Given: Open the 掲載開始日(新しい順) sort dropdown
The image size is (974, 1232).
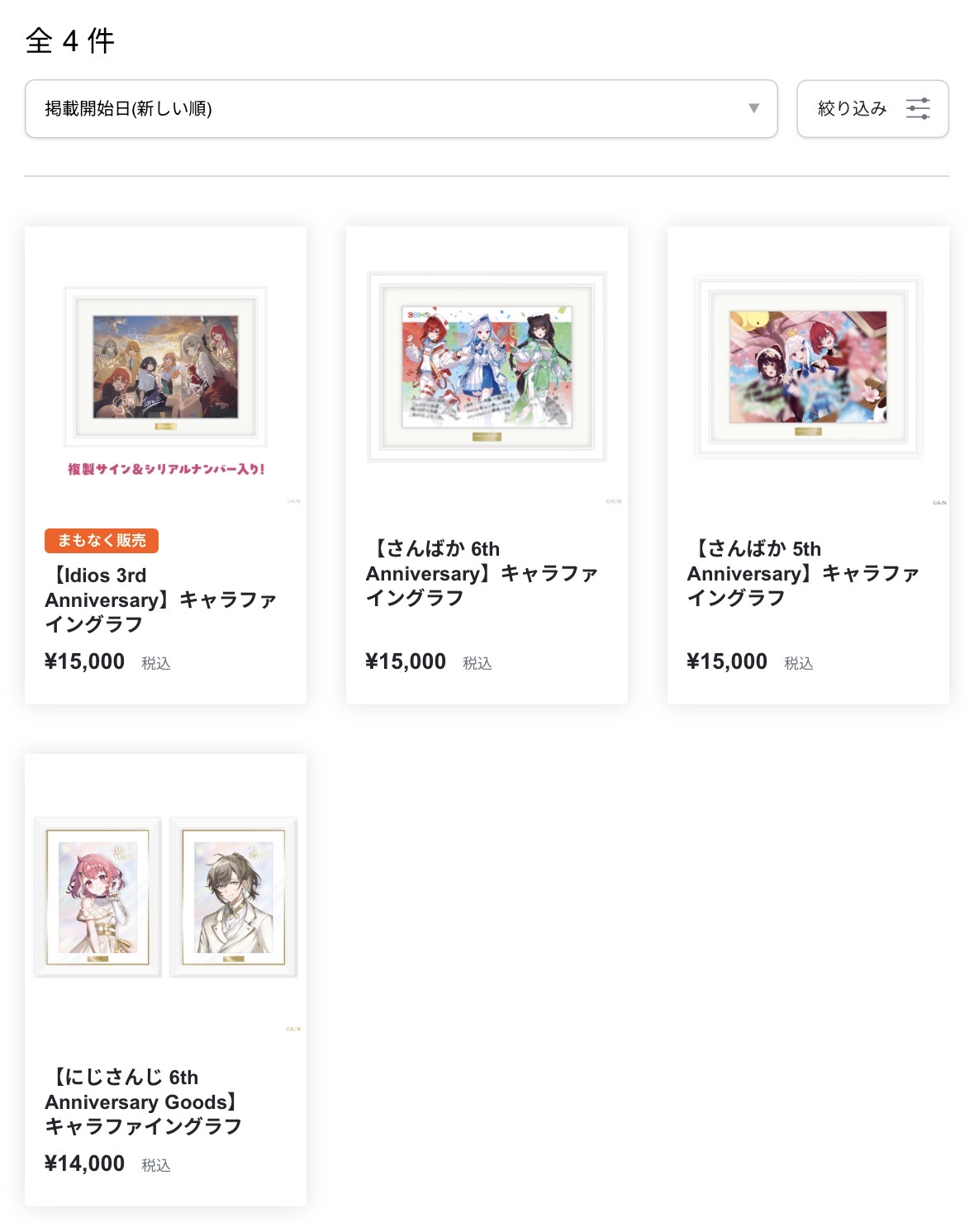Looking at the screenshot, I should [401, 108].
